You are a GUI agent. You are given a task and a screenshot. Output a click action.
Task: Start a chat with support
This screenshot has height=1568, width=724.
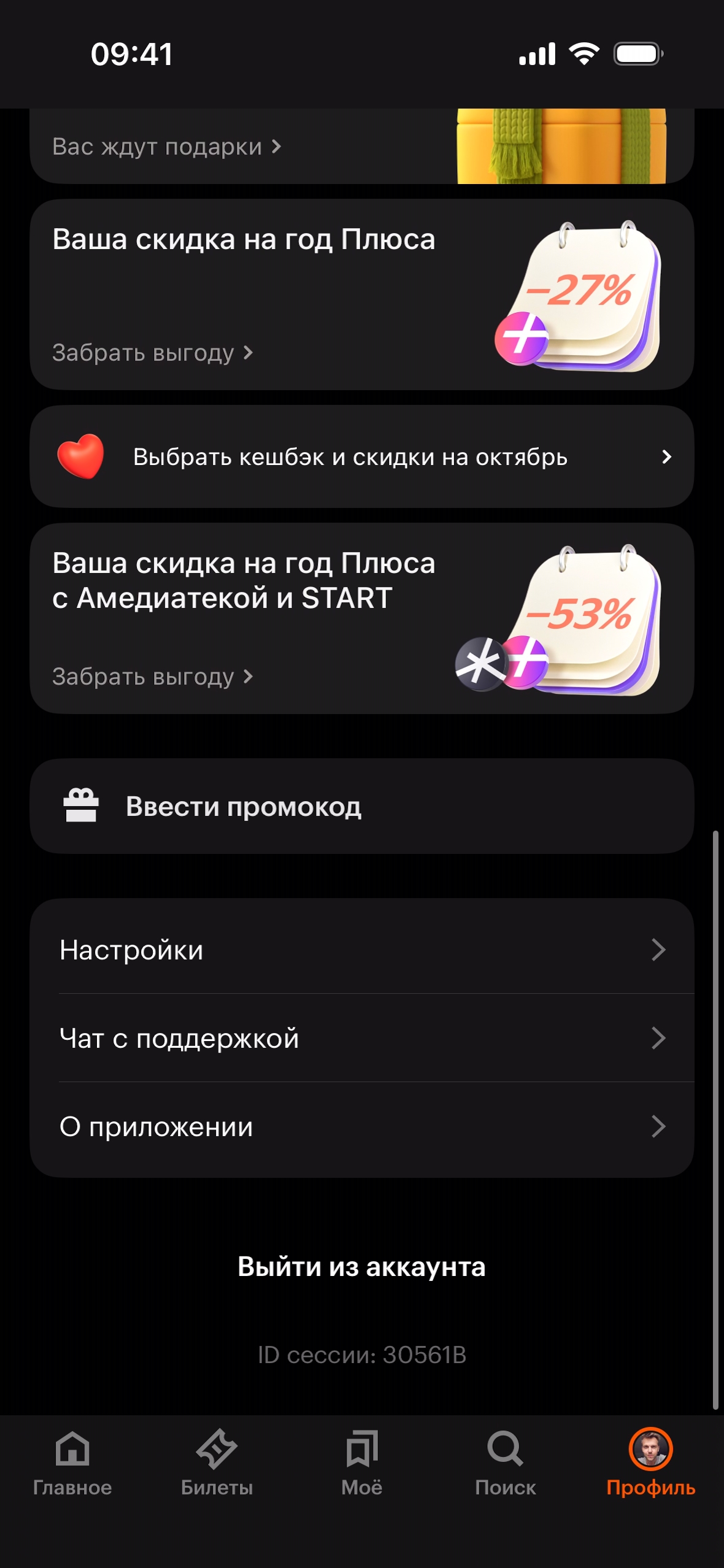(361, 1039)
